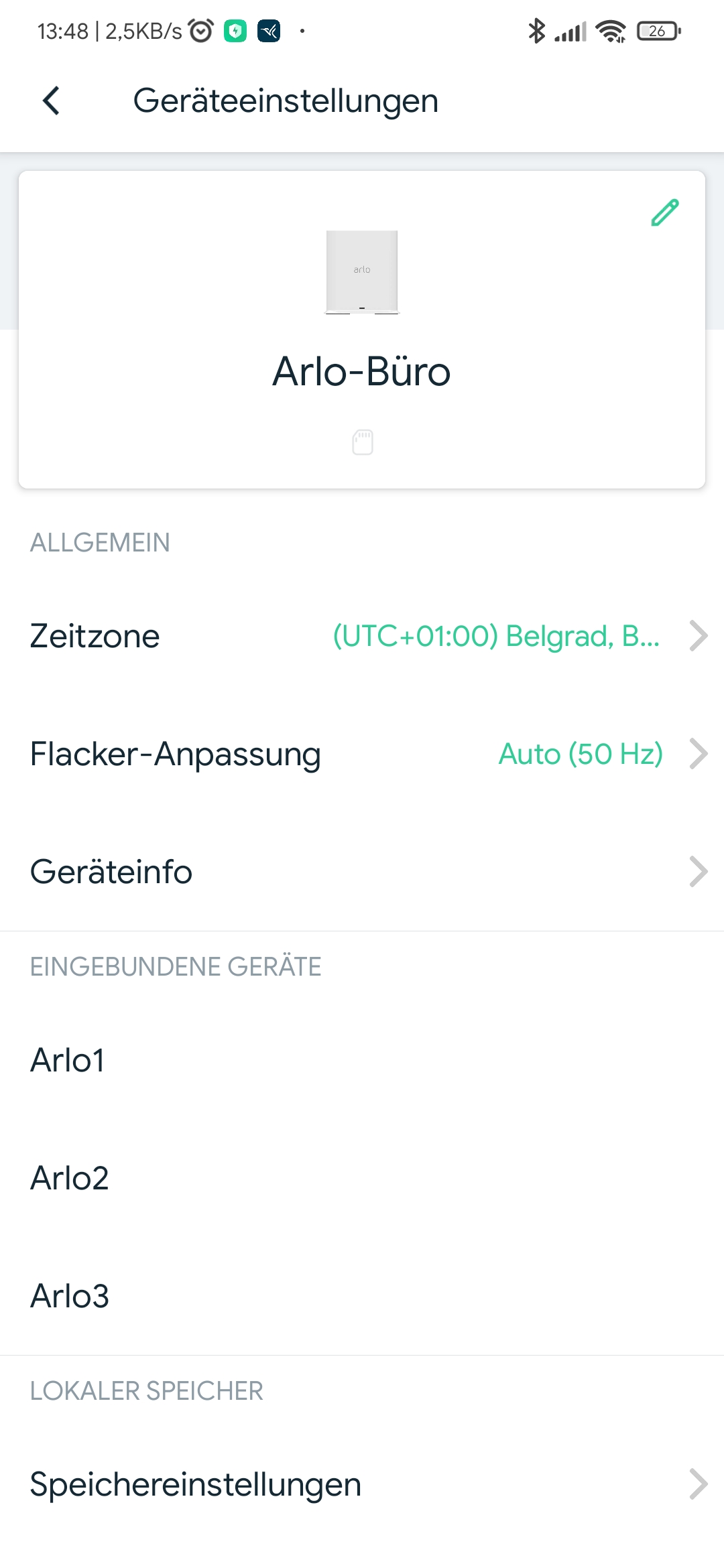This screenshot has height=1568, width=724.
Task: Edit the Arlo-Büro device name
Action: (x=664, y=213)
